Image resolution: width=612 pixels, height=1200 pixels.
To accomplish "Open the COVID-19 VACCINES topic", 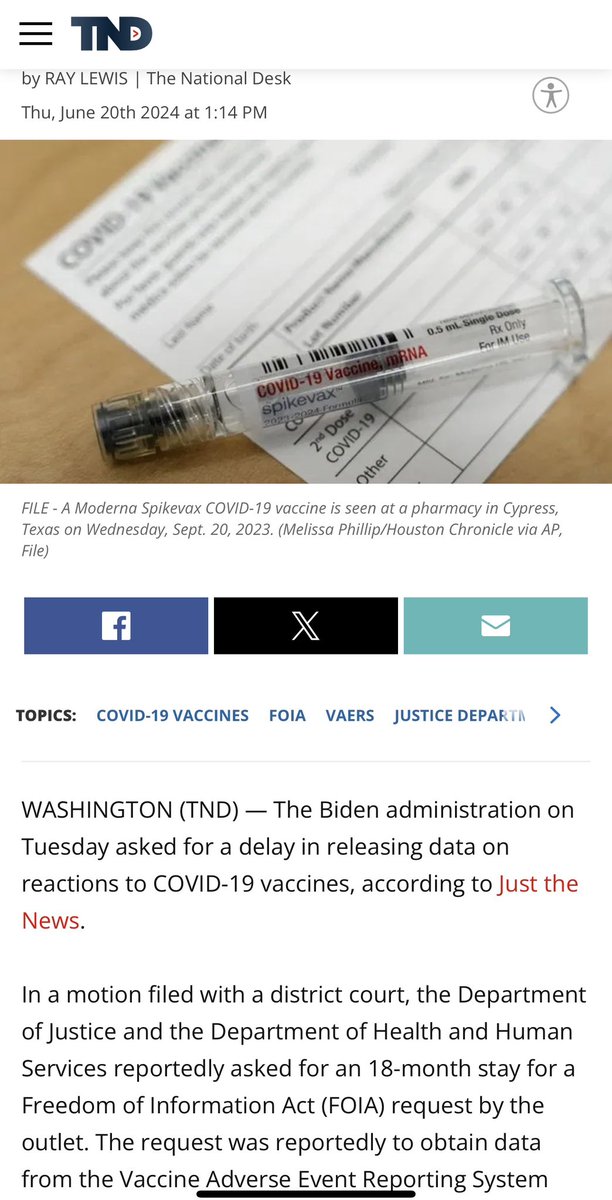I will point(172,715).
